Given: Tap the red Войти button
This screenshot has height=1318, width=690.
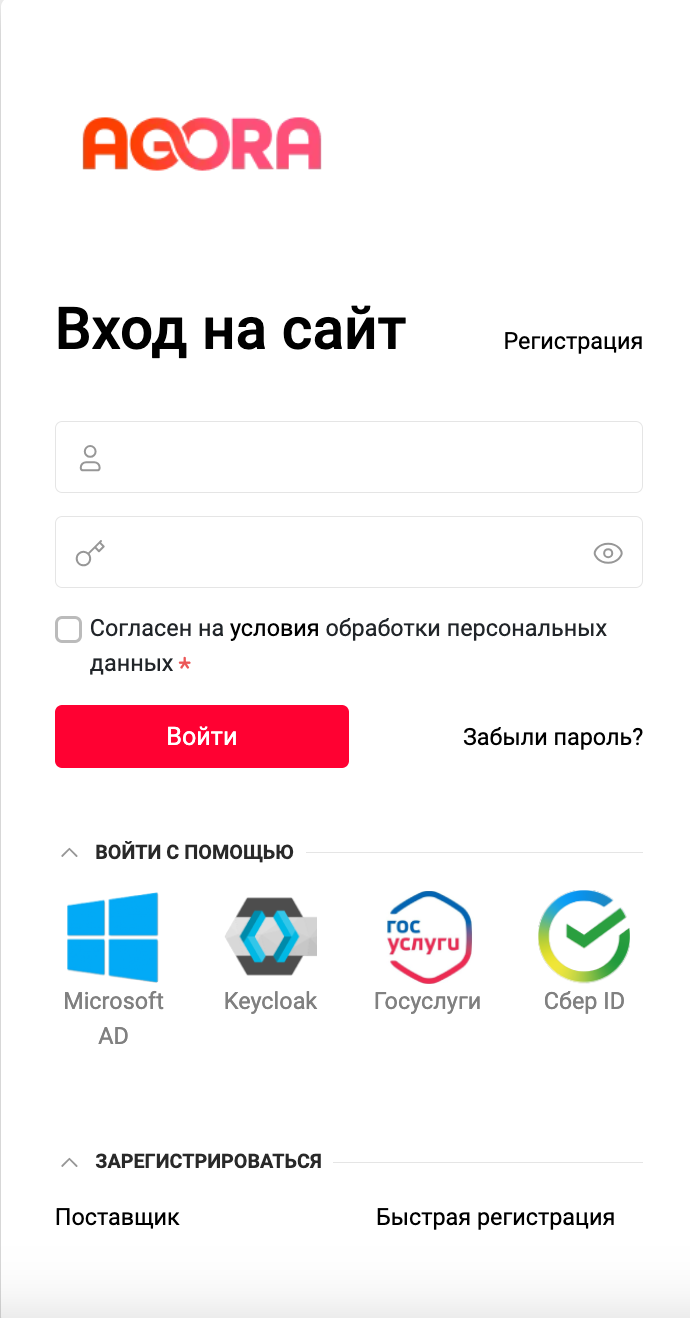Looking at the screenshot, I should pyautogui.click(x=202, y=737).
